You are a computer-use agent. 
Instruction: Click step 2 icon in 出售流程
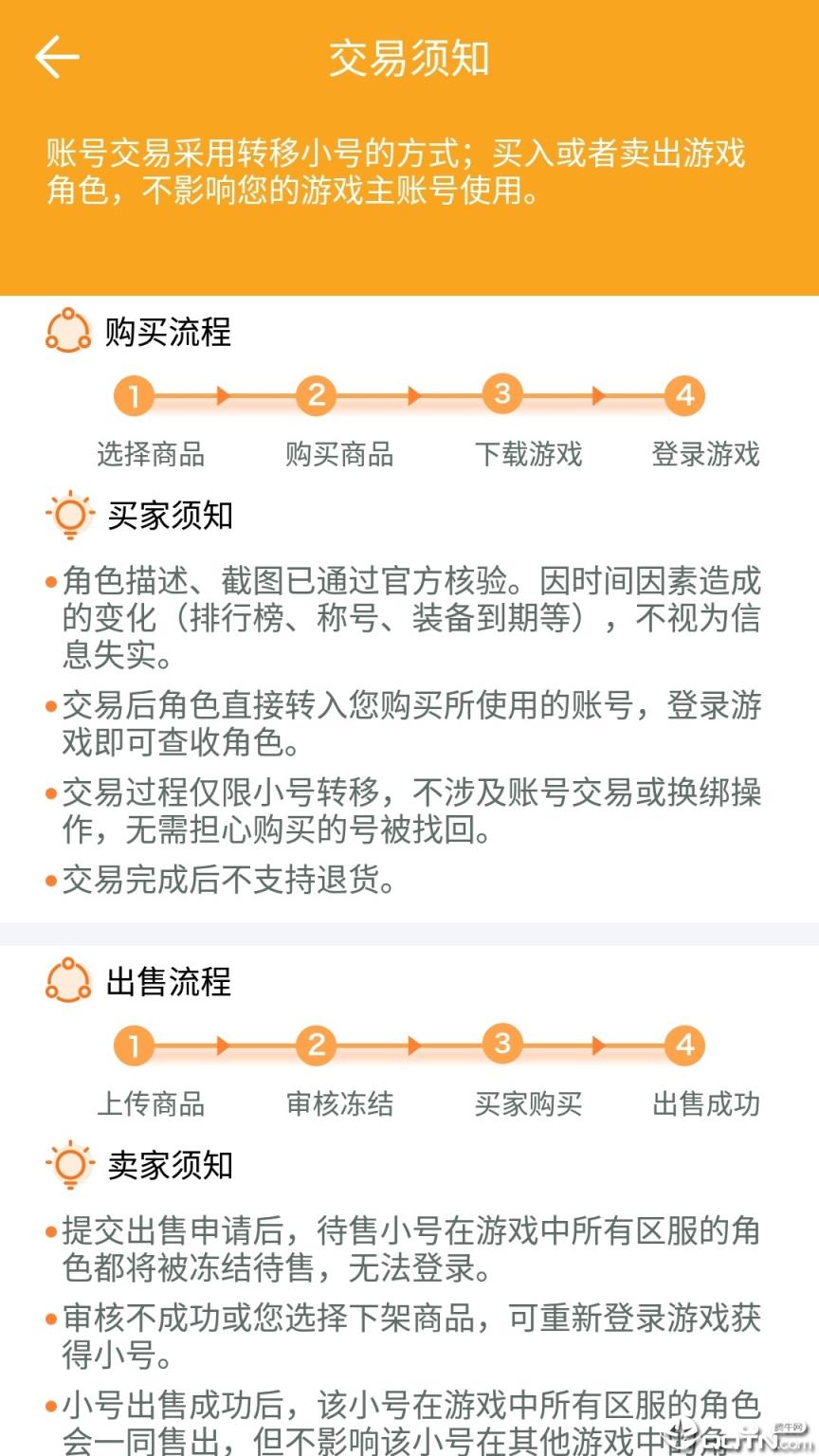tap(316, 1046)
